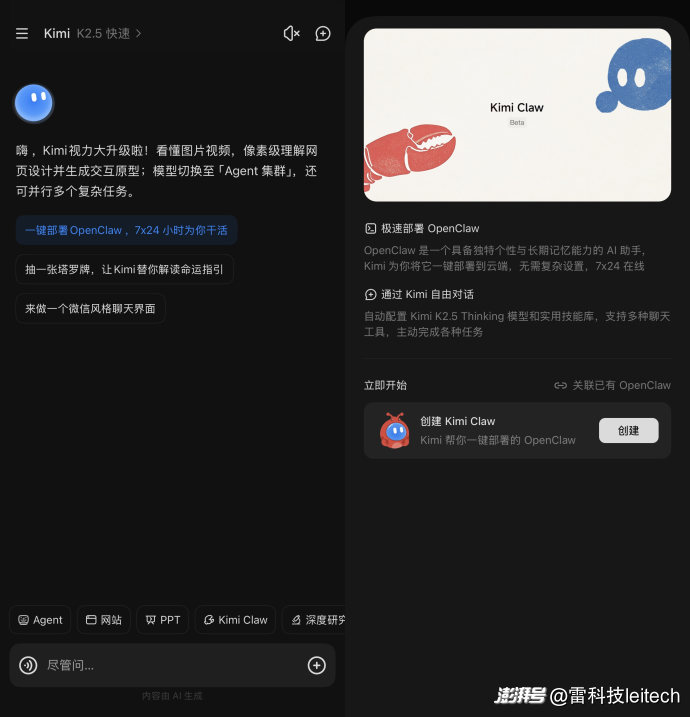Select the Kimi Claw chip
This screenshot has height=717, width=690.
pos(235,620)
